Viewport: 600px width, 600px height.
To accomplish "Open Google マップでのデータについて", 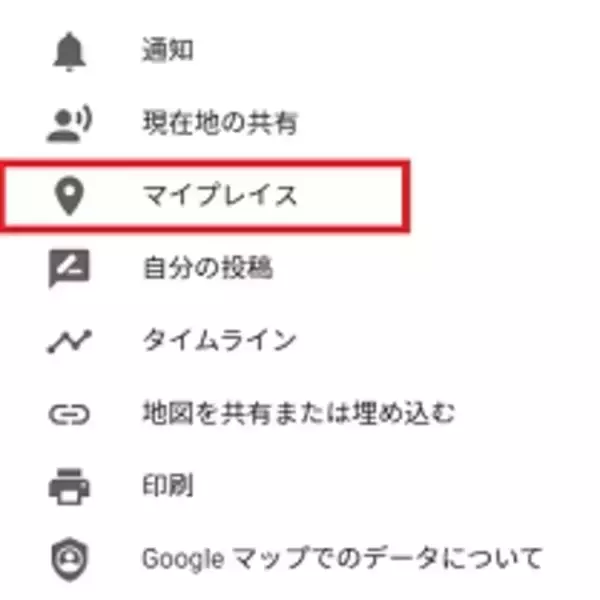I will 342,557.
